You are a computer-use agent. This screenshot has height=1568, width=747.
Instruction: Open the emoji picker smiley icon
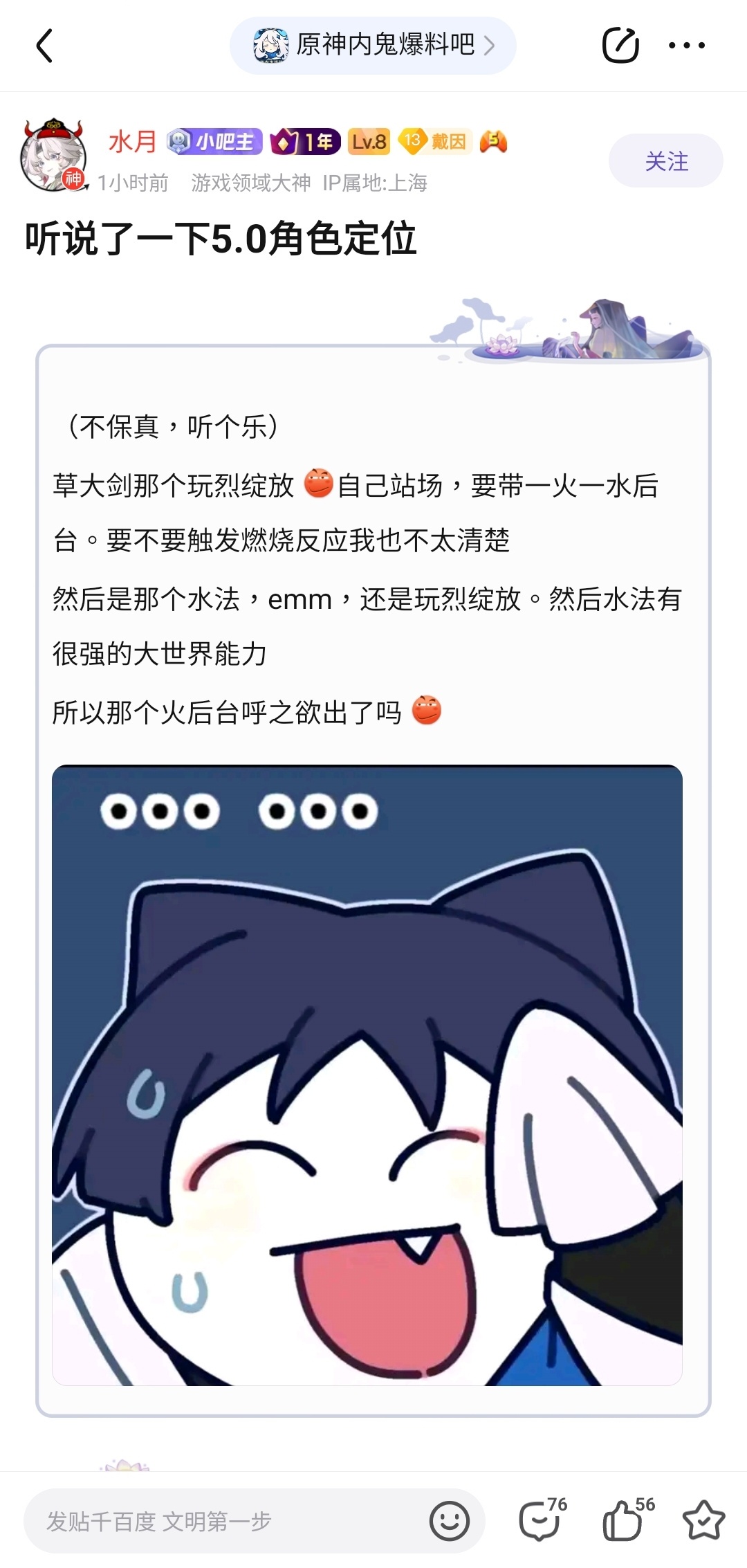click(x=450, y=1522)
